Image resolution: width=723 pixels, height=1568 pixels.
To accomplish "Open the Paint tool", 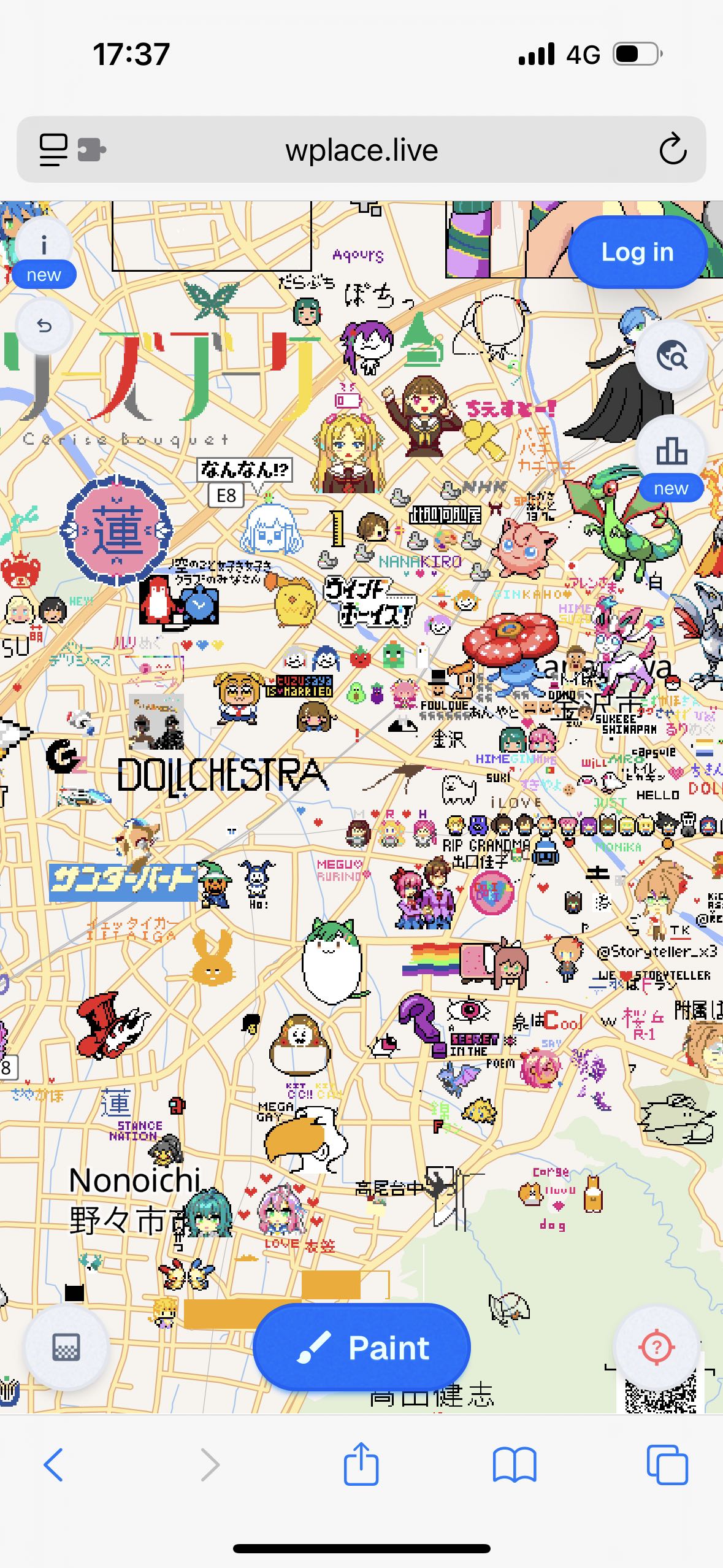I will tap(362, 1348).
